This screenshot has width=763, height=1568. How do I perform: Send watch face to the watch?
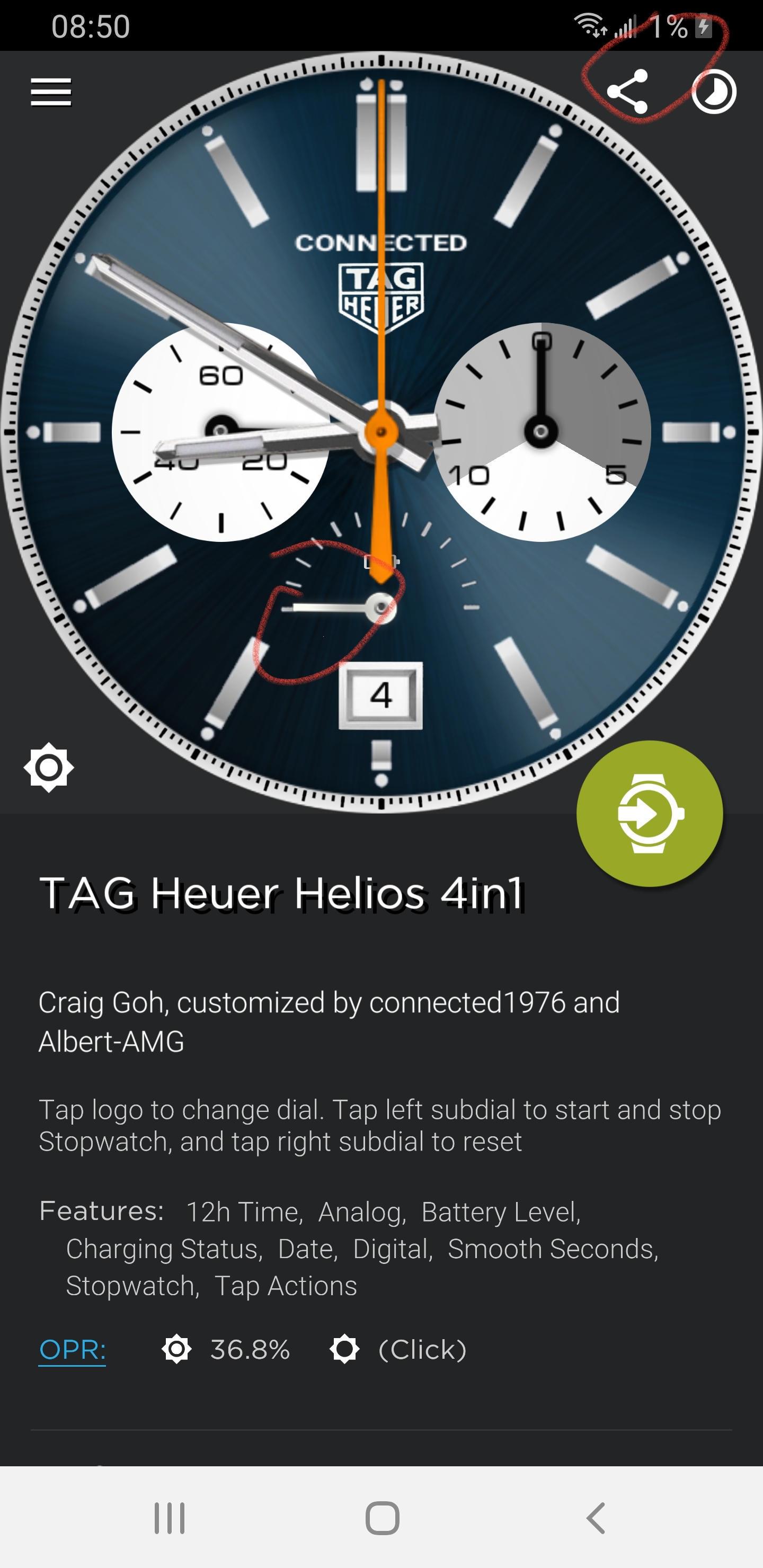click(649, 813)
